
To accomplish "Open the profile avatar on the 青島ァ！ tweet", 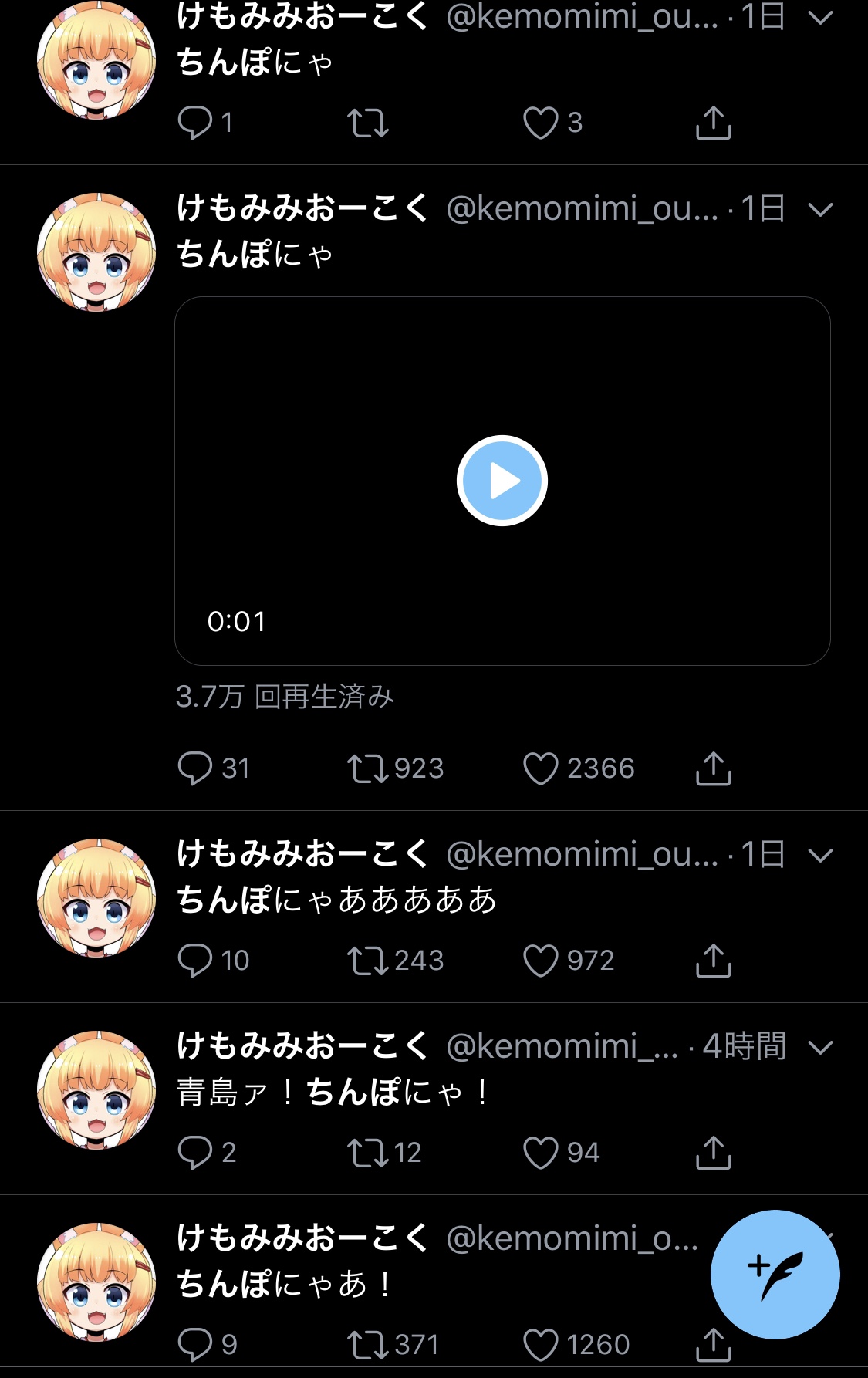I will pos(96,1089).
